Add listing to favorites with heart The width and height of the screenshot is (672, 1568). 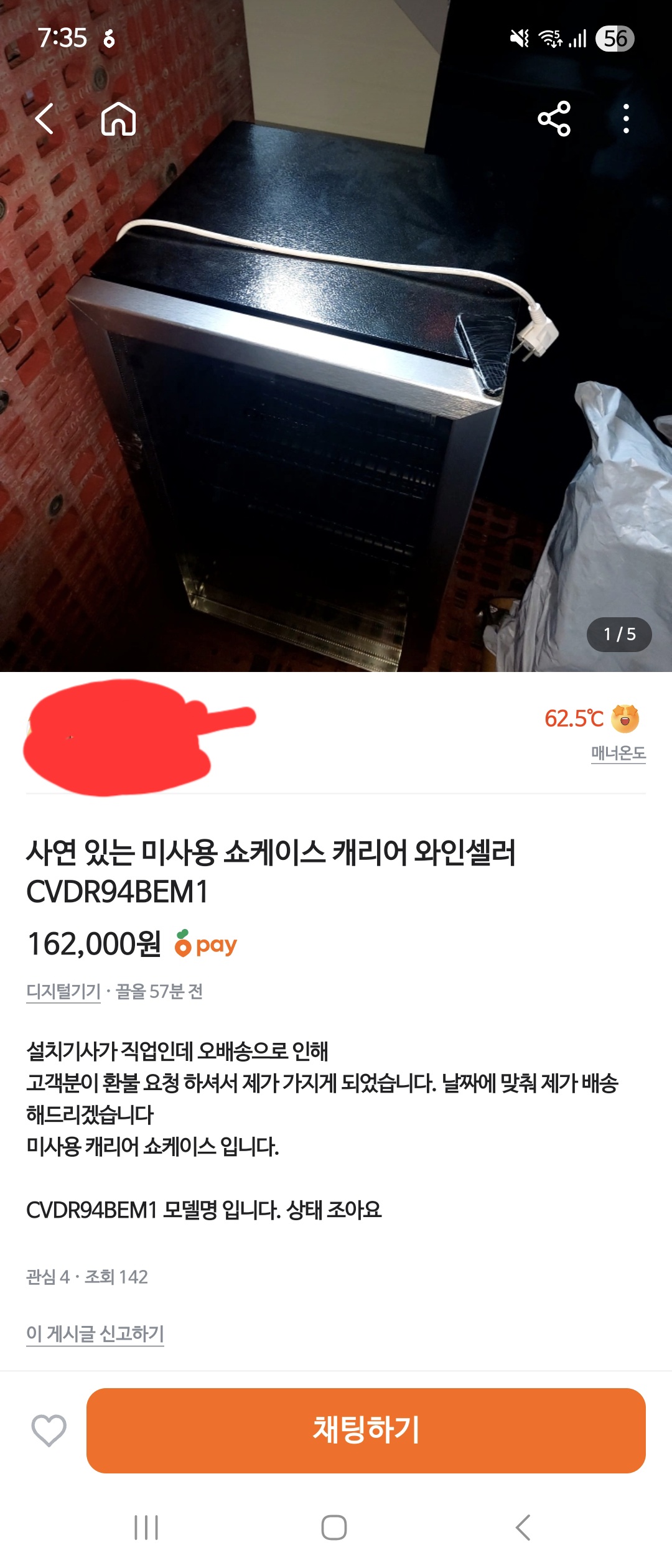49,1430
